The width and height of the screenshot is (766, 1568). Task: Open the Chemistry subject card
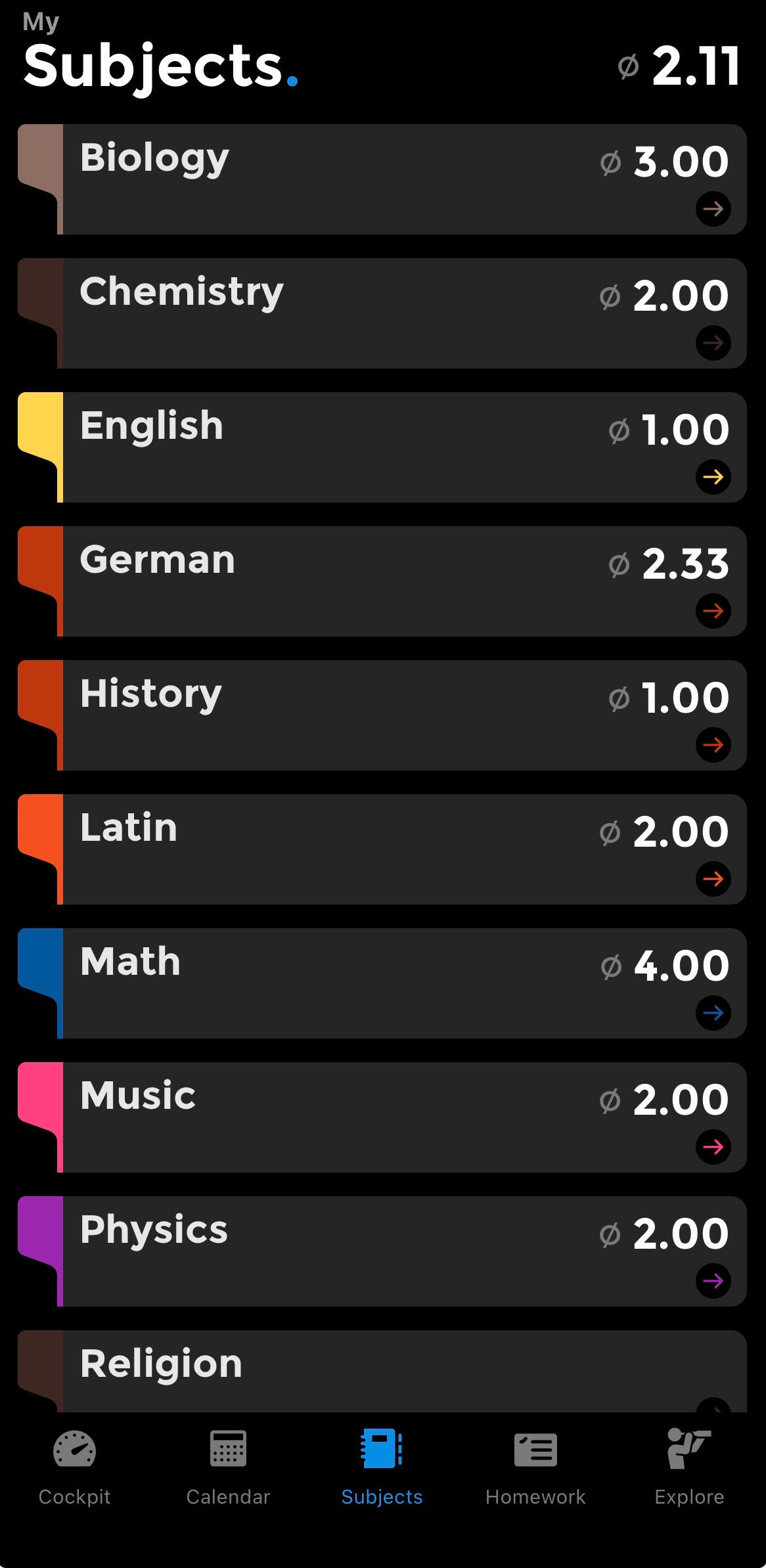pos(381,313)
